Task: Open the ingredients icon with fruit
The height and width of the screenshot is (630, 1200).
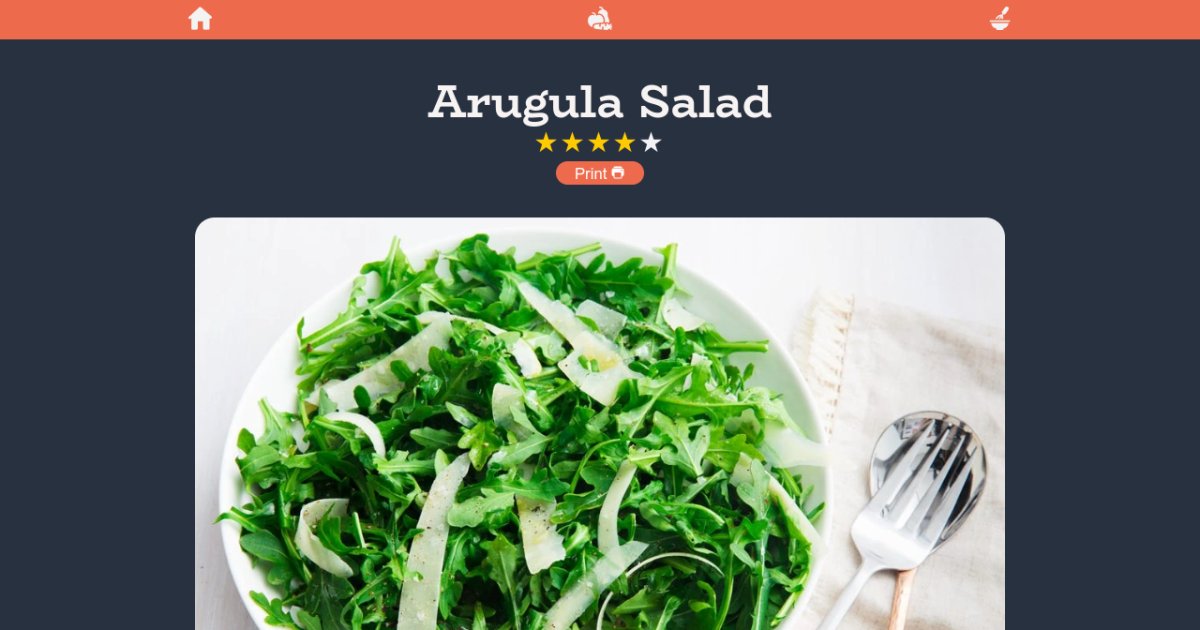Action: (600, 19)
